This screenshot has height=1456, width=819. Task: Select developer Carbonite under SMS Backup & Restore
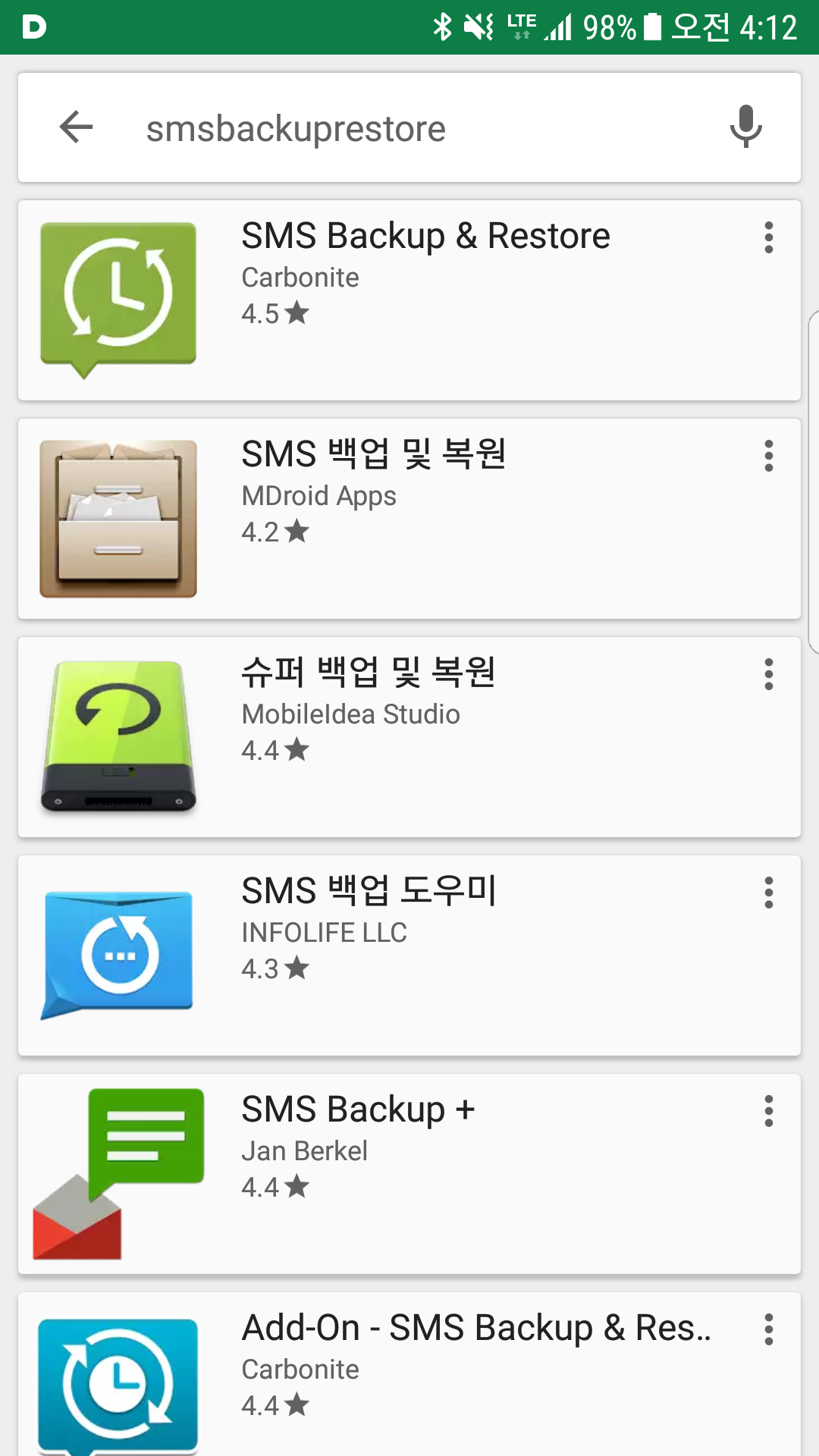click(x=300, y=278)
